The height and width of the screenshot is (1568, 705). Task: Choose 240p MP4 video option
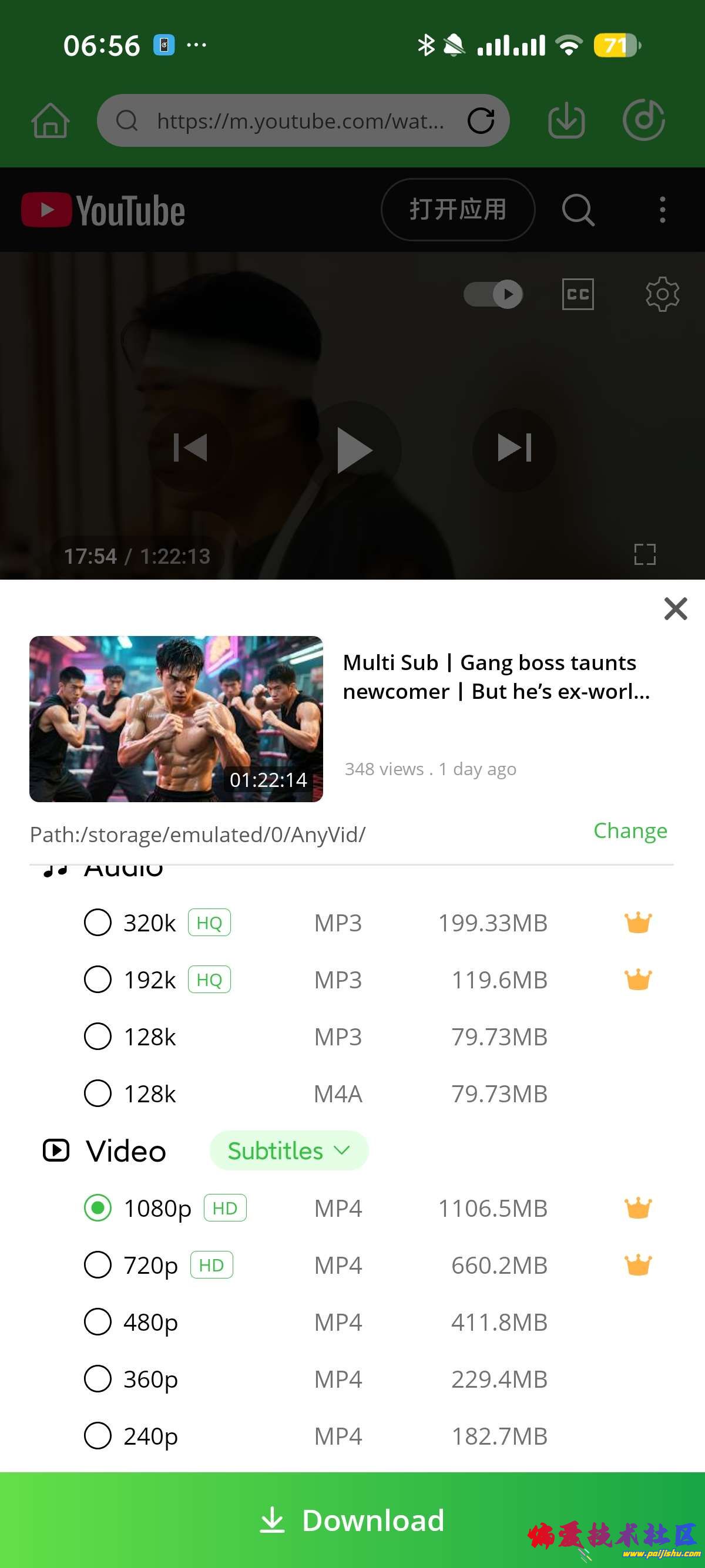pos(98,1436)
